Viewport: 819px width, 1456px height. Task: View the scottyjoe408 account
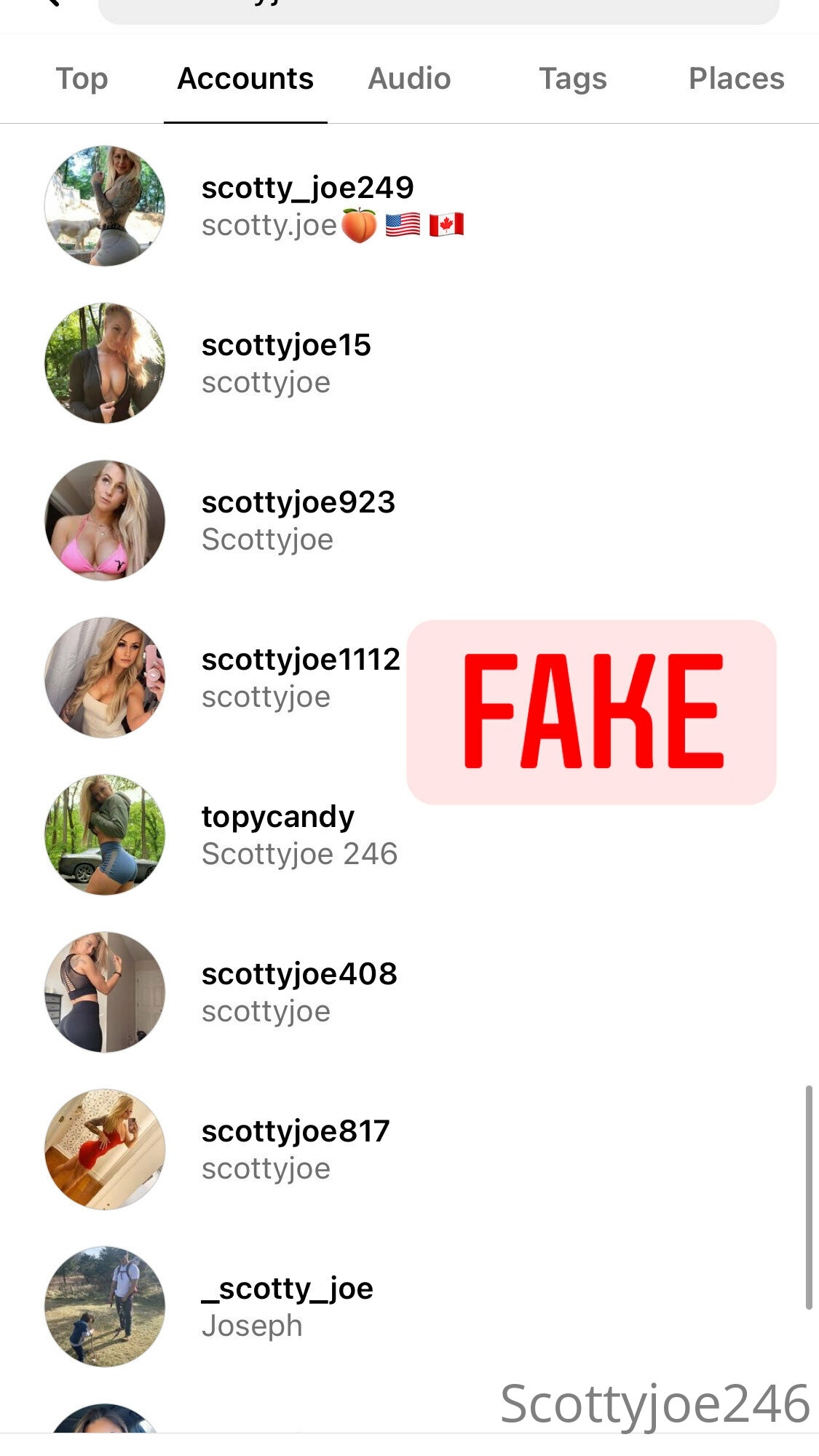click(x=409, y=992)
